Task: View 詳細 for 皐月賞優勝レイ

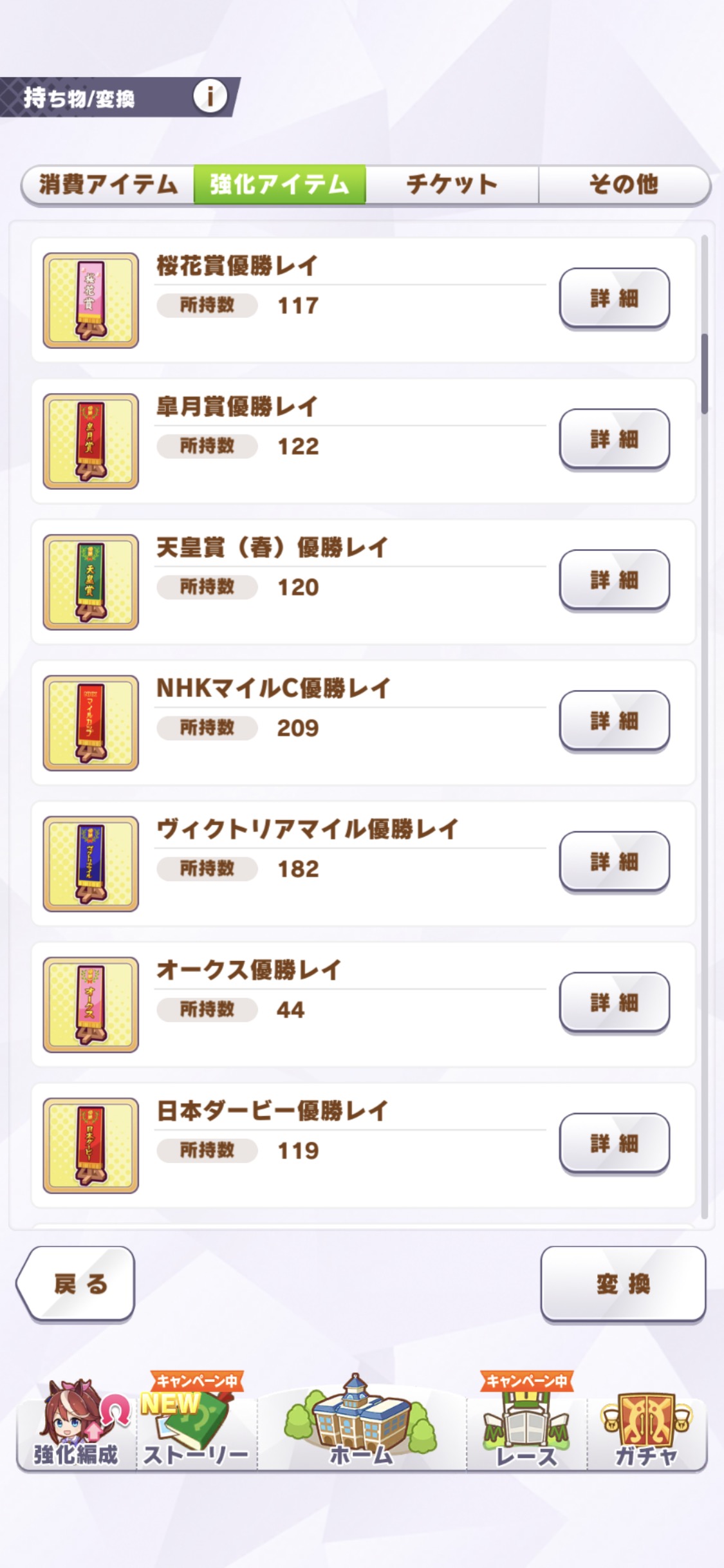Action: 614,439
